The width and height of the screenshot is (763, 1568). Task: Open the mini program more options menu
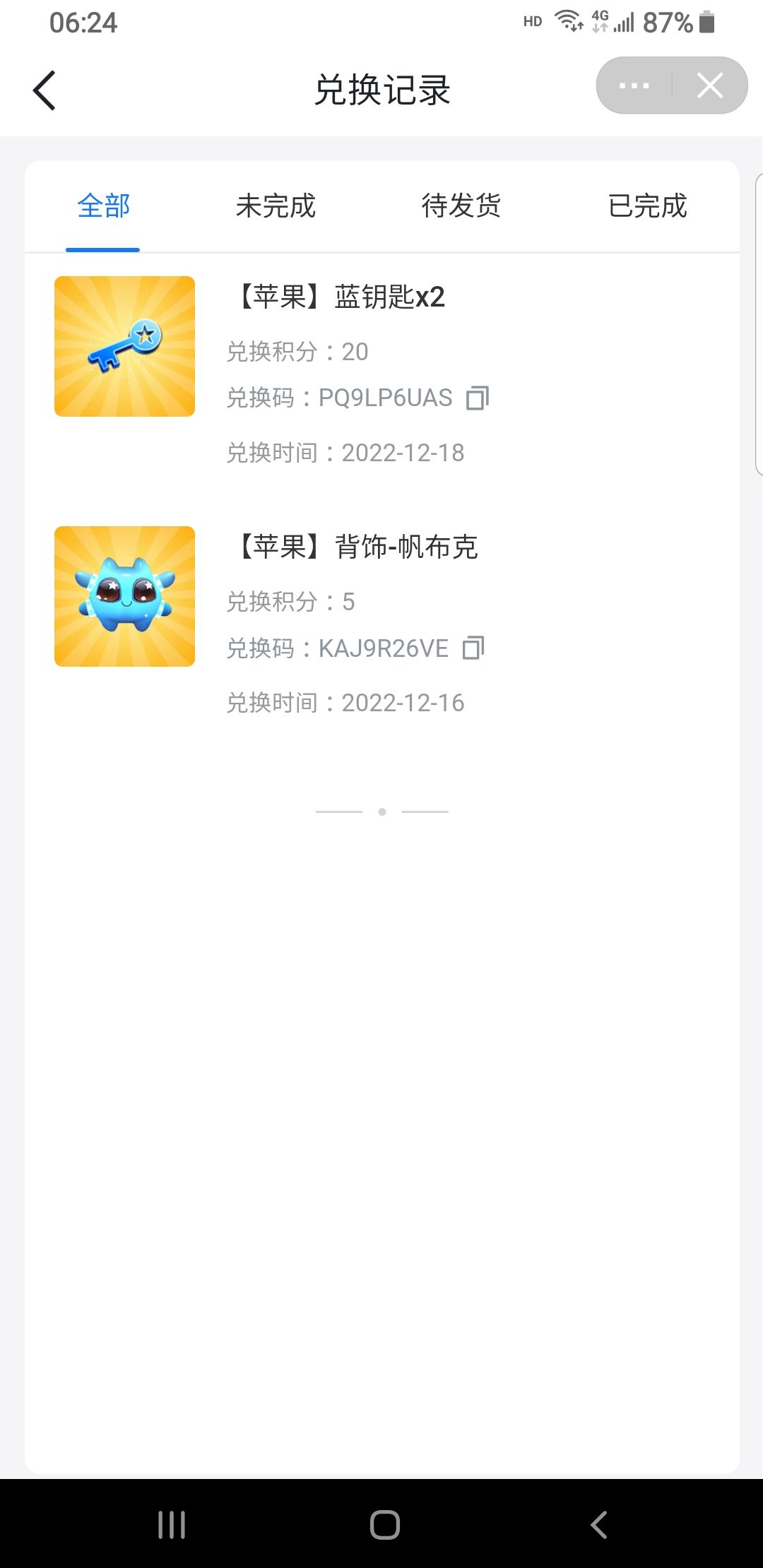tap(634, 86)
